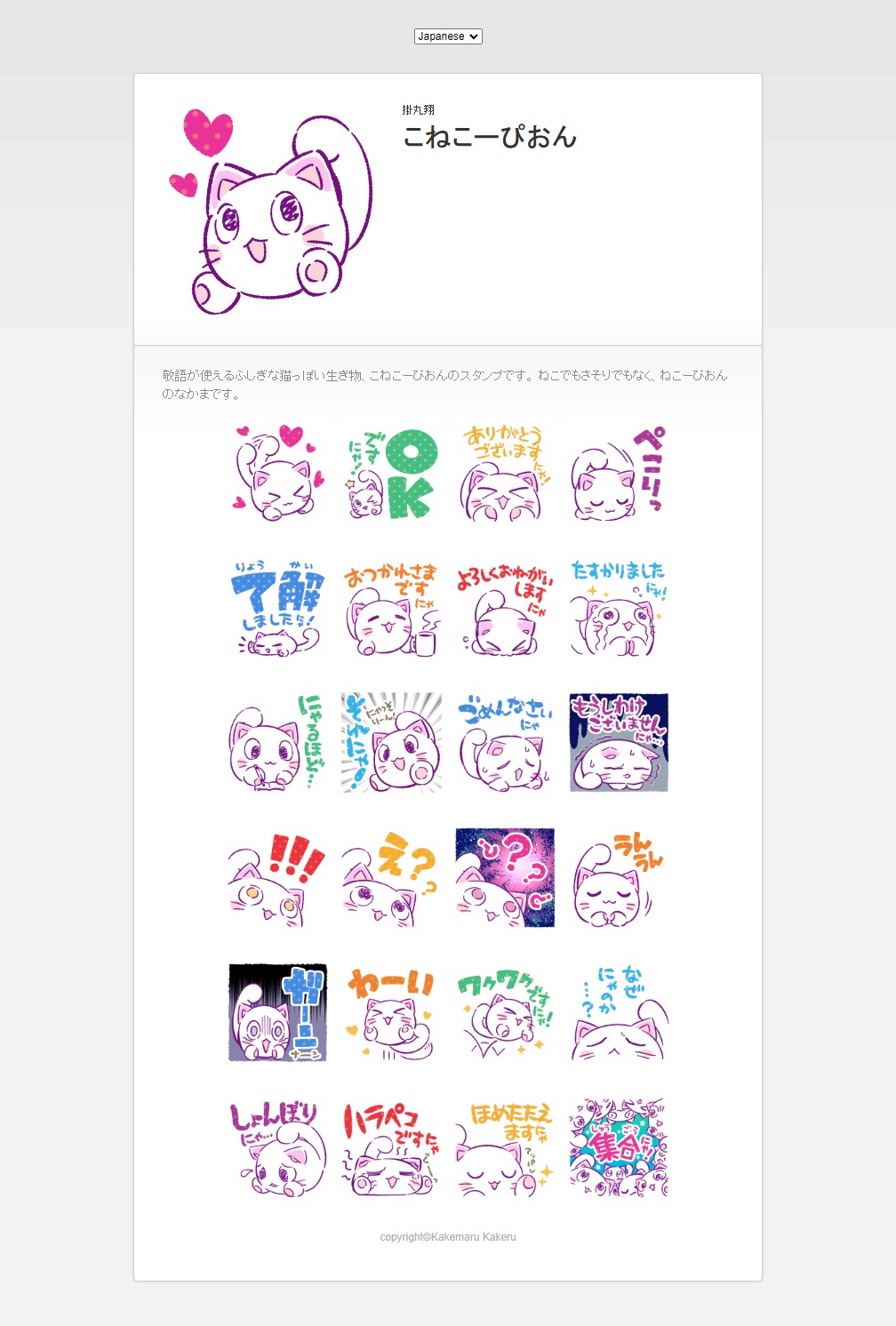This screenshot has height=1326, width=896.
Task: Preview the cat with hearts sticker
Action: click(277, 474)
